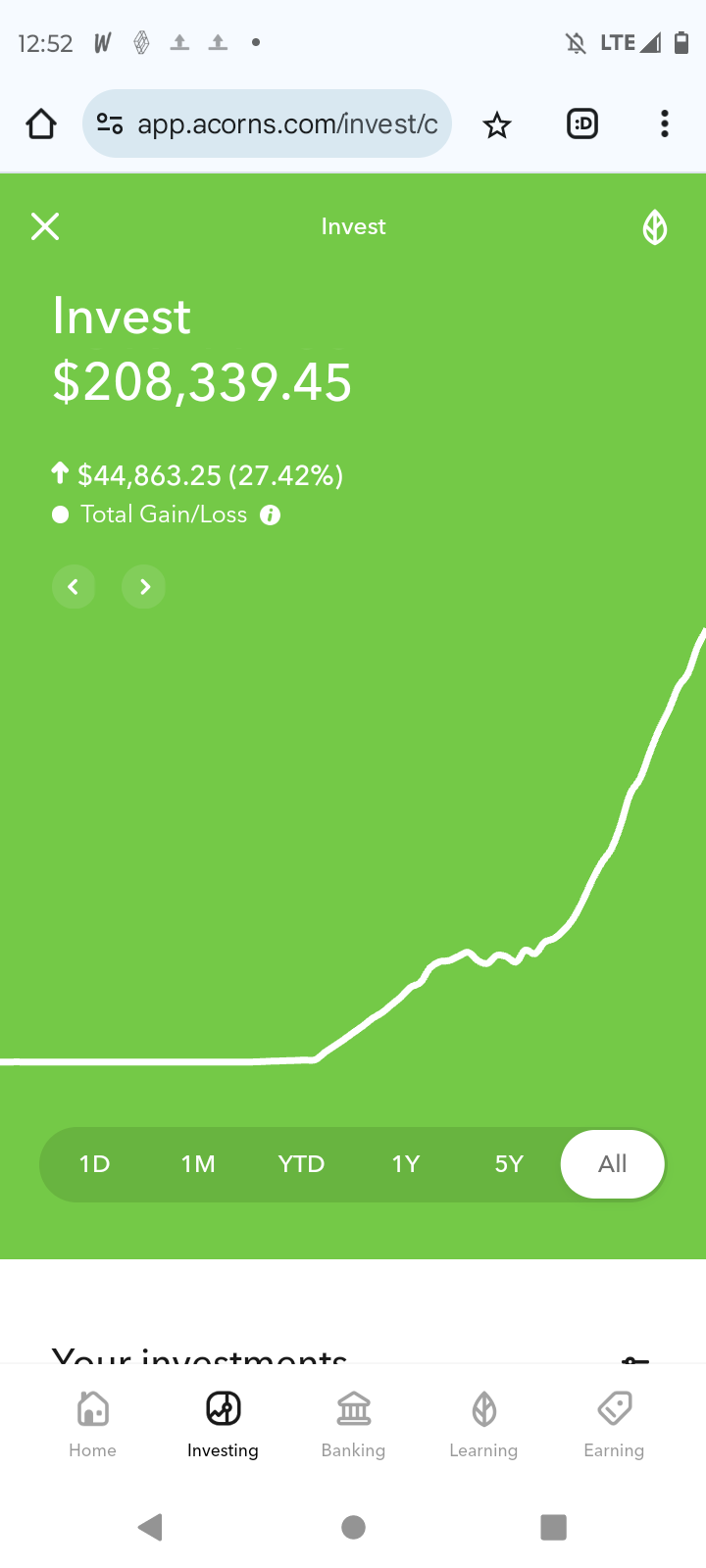
Task: Select the All time range
Action: (x=613, y=1164)
